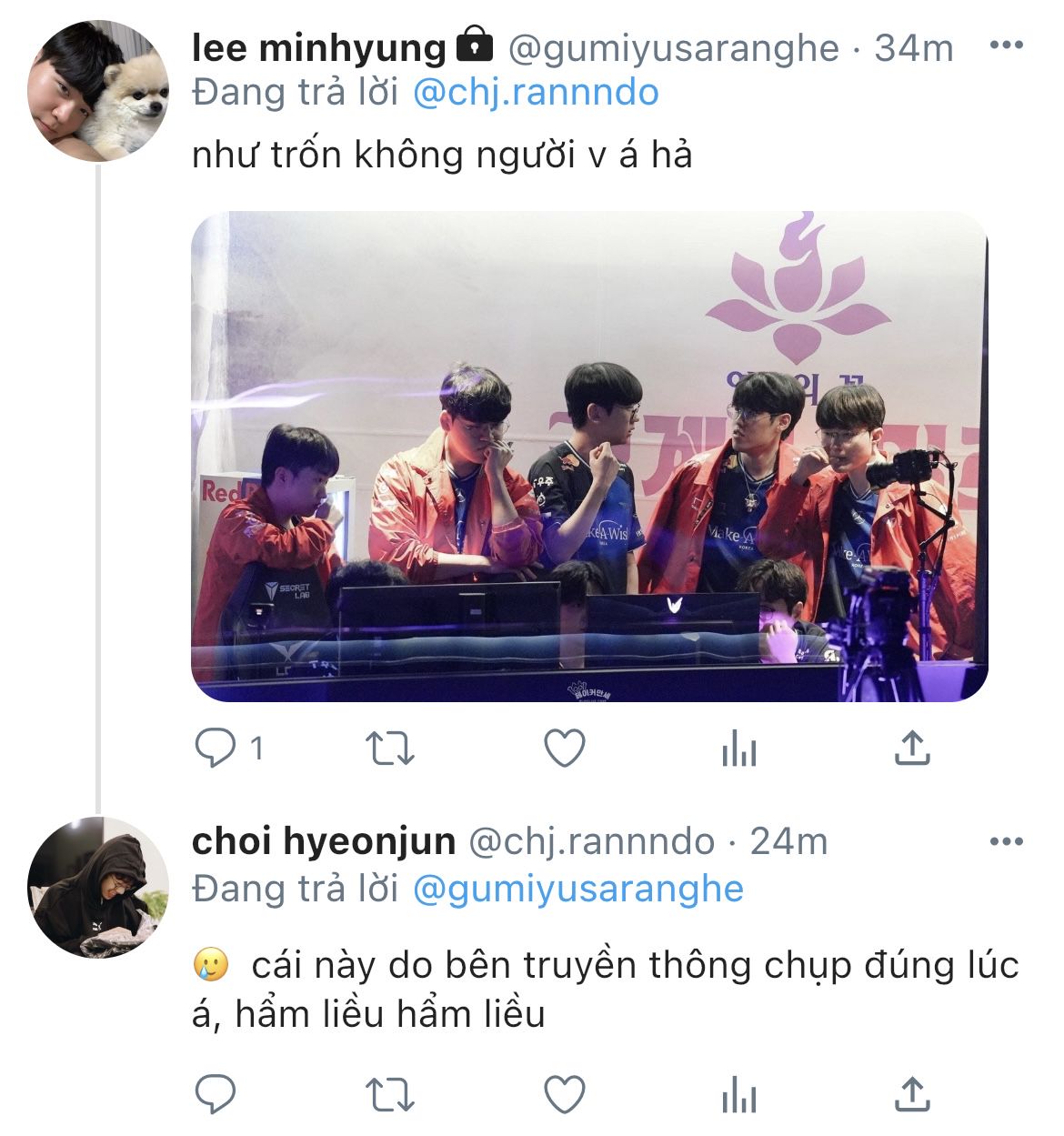Image resolution: width=1064 pixels, height=1136 pixels.
Task: View analytics for lee minhyung's tweet
Action: tap(738, 750)
